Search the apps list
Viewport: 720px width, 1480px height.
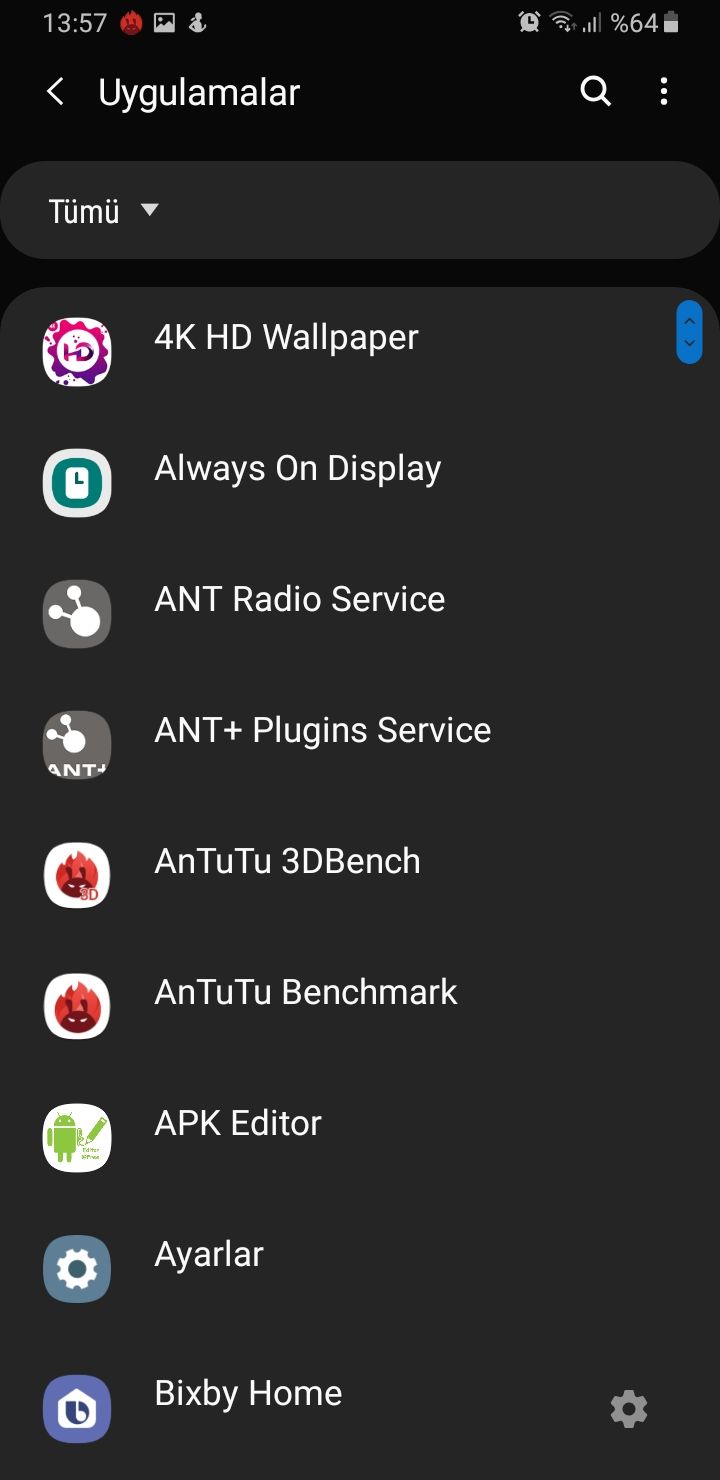[x=595, y=92]
